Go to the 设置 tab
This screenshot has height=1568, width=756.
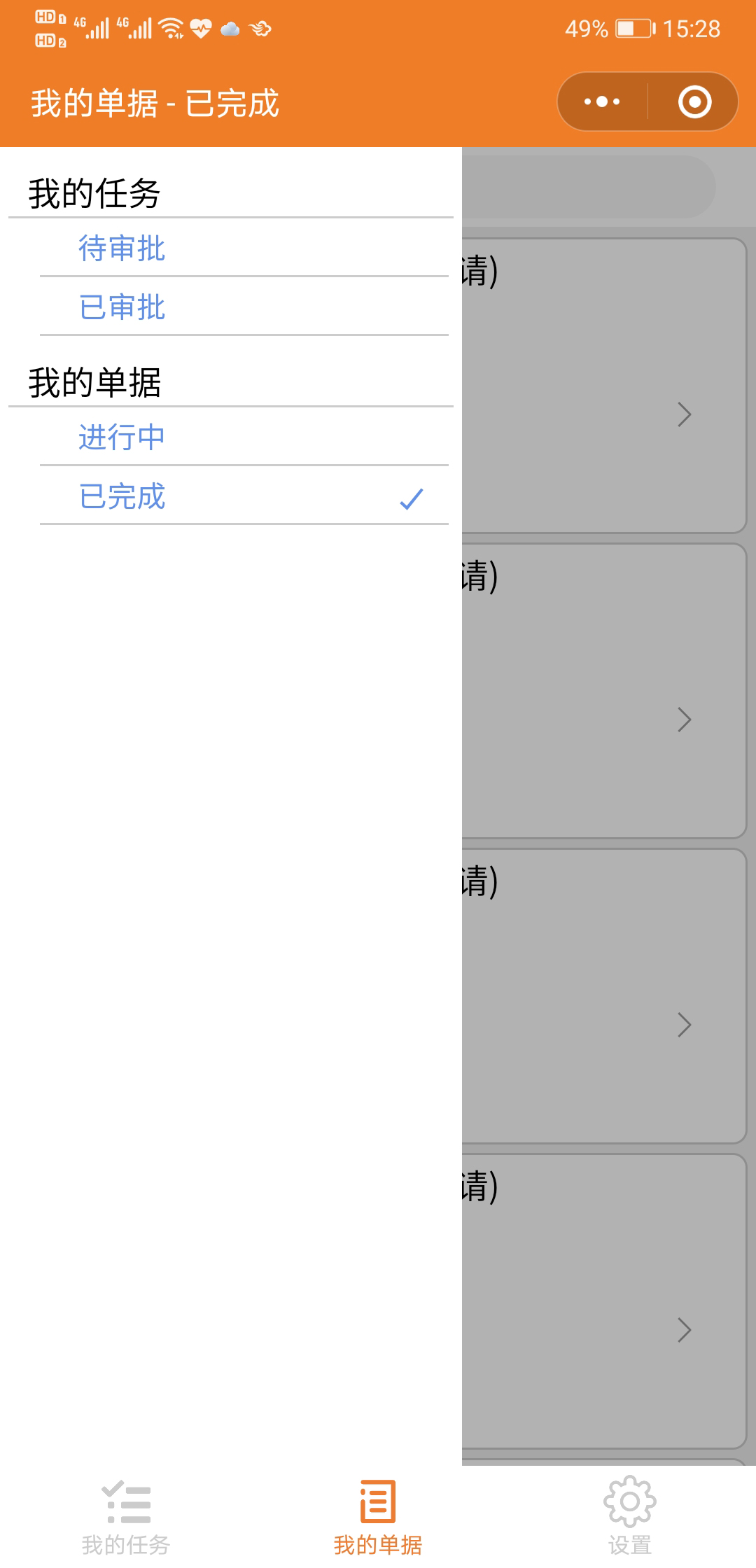pos(630,1516)
